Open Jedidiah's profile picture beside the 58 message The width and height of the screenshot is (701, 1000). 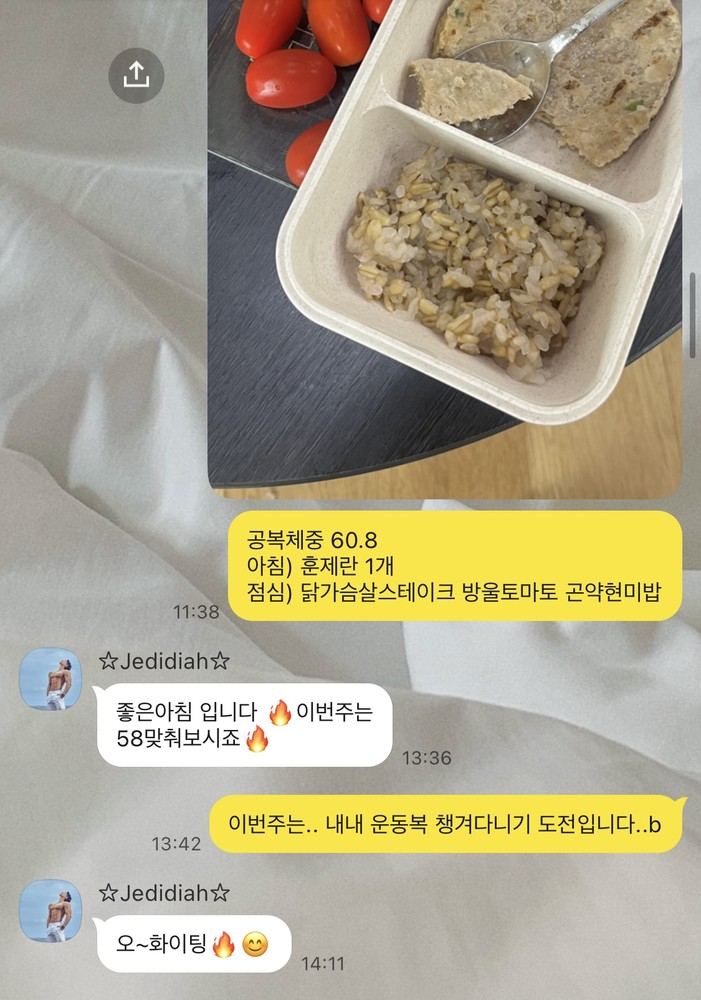point(50,679)
